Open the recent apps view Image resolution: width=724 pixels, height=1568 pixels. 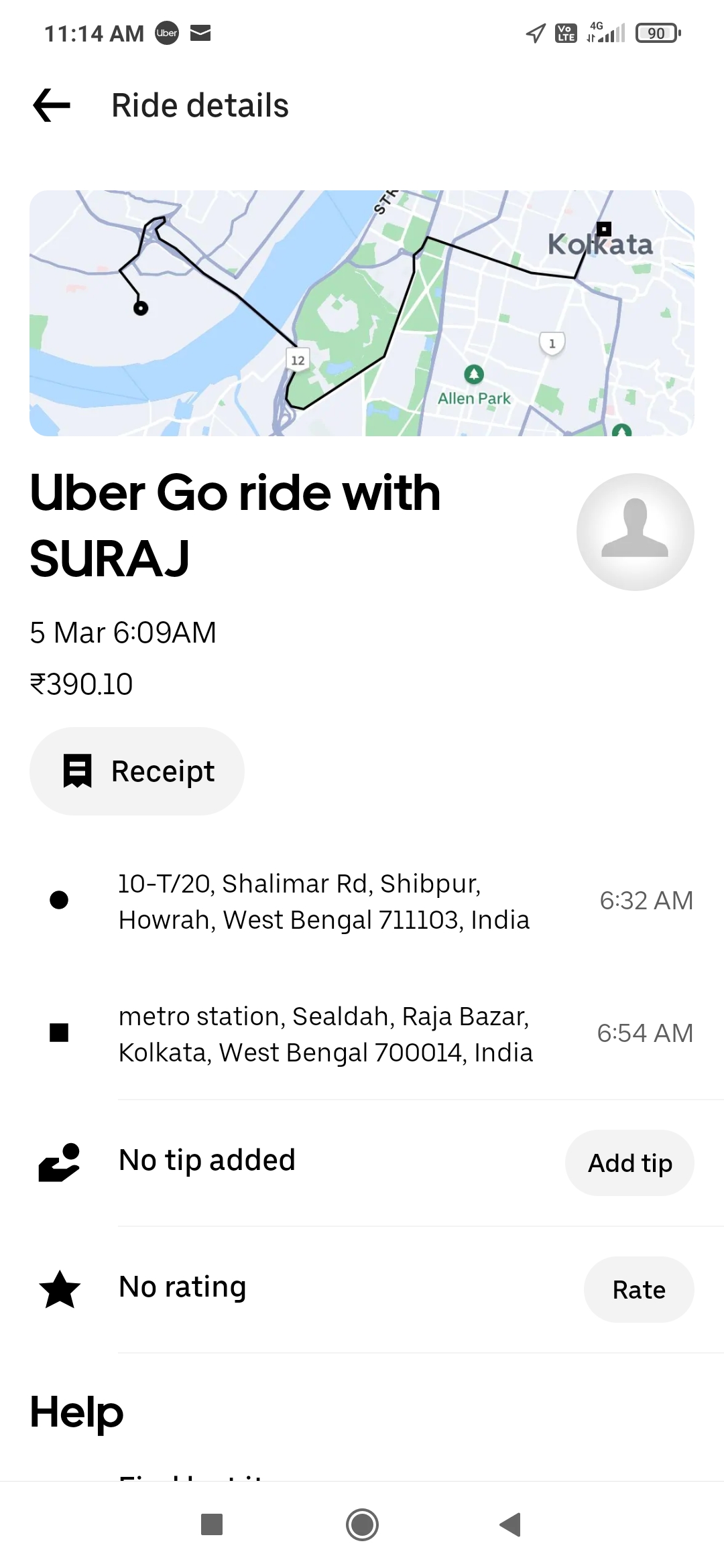(x=212, y=1524)
